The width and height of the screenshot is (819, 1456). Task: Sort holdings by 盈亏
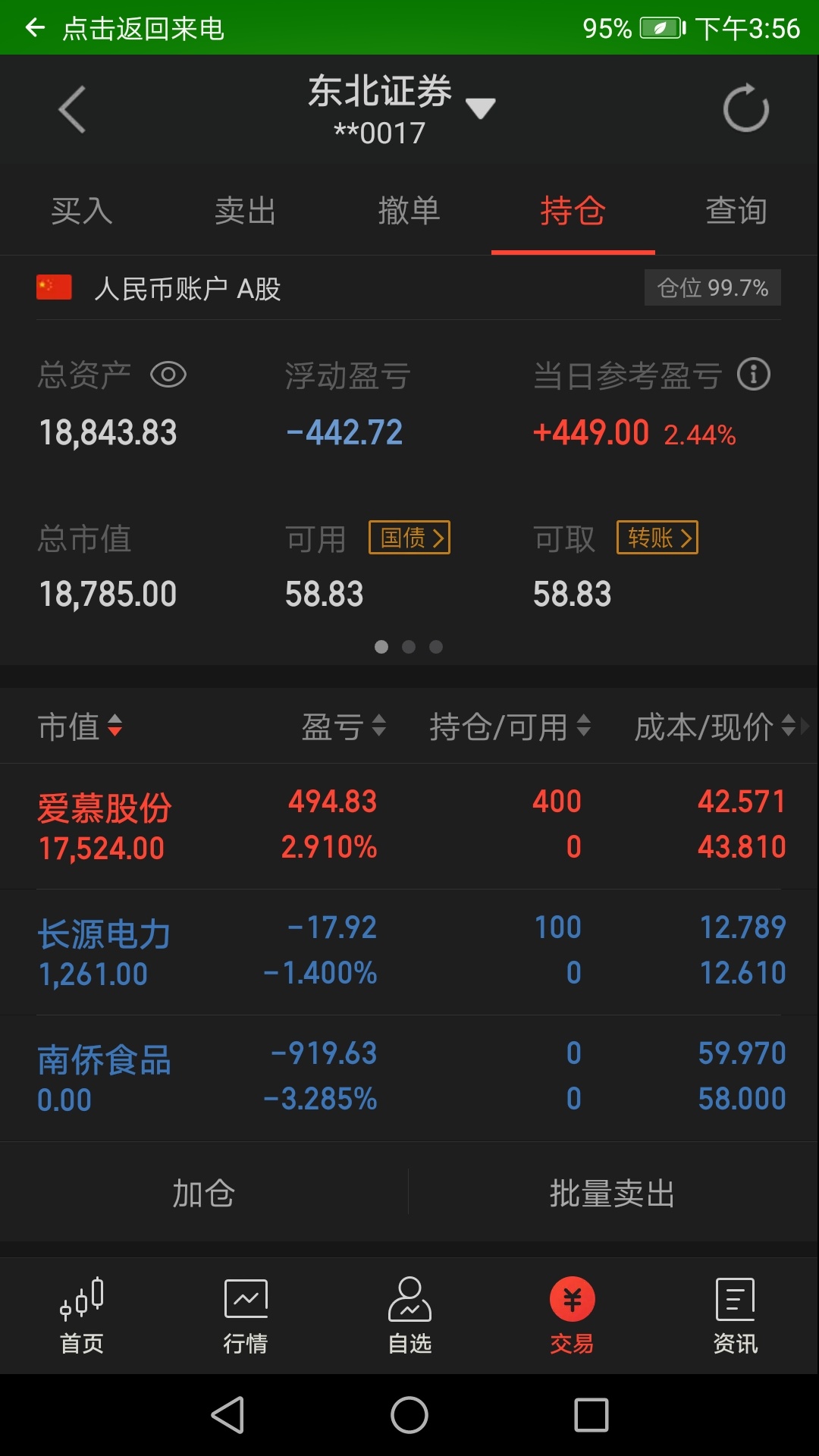click(344, 726)
